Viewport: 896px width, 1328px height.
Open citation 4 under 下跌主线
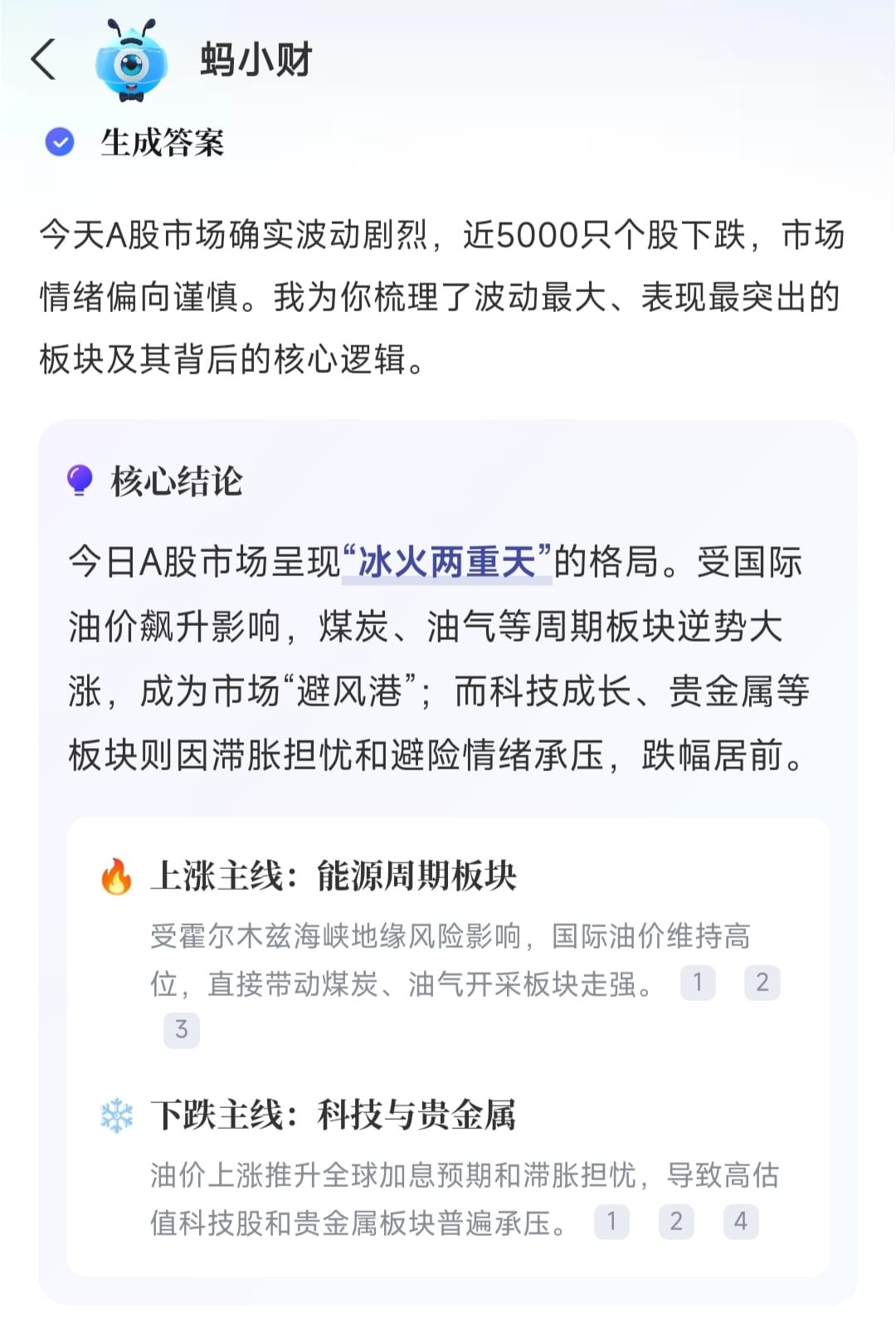[741, 1222]
